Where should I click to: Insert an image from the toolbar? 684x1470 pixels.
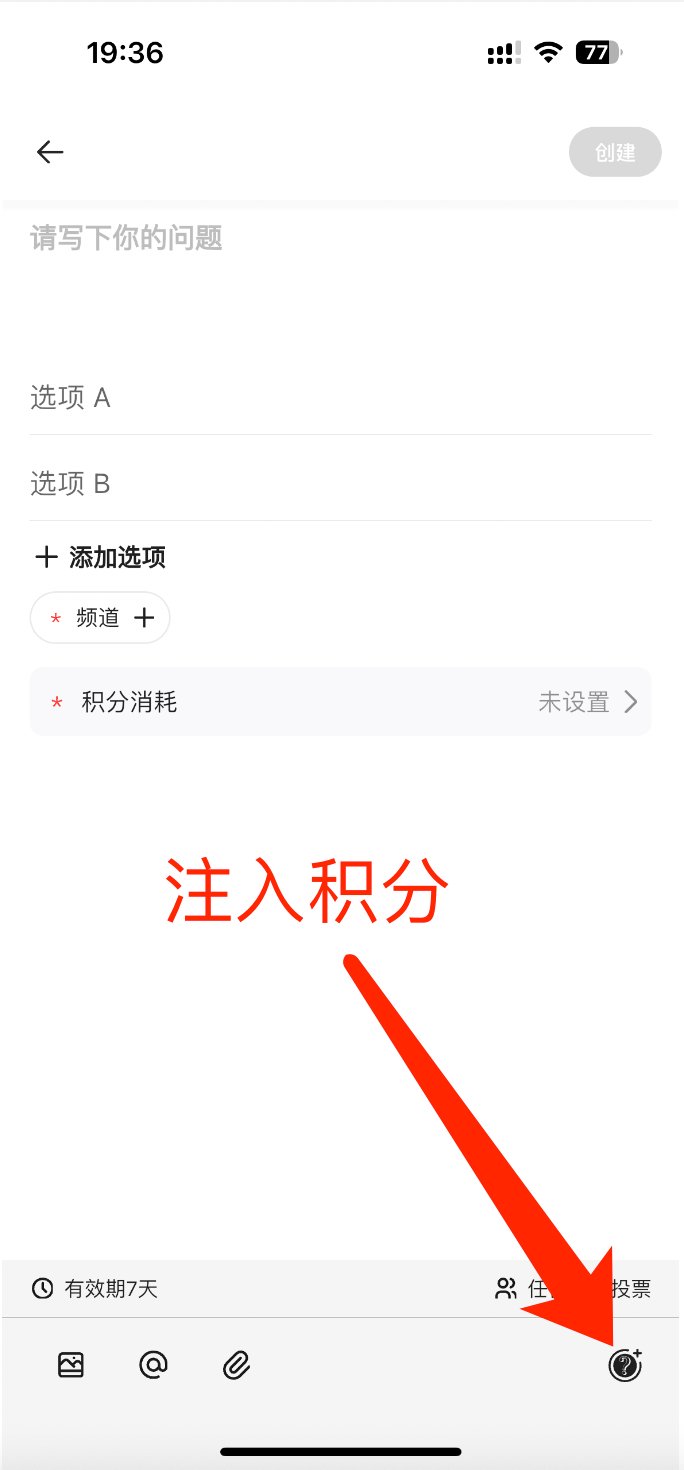[x=71, y=1365]
